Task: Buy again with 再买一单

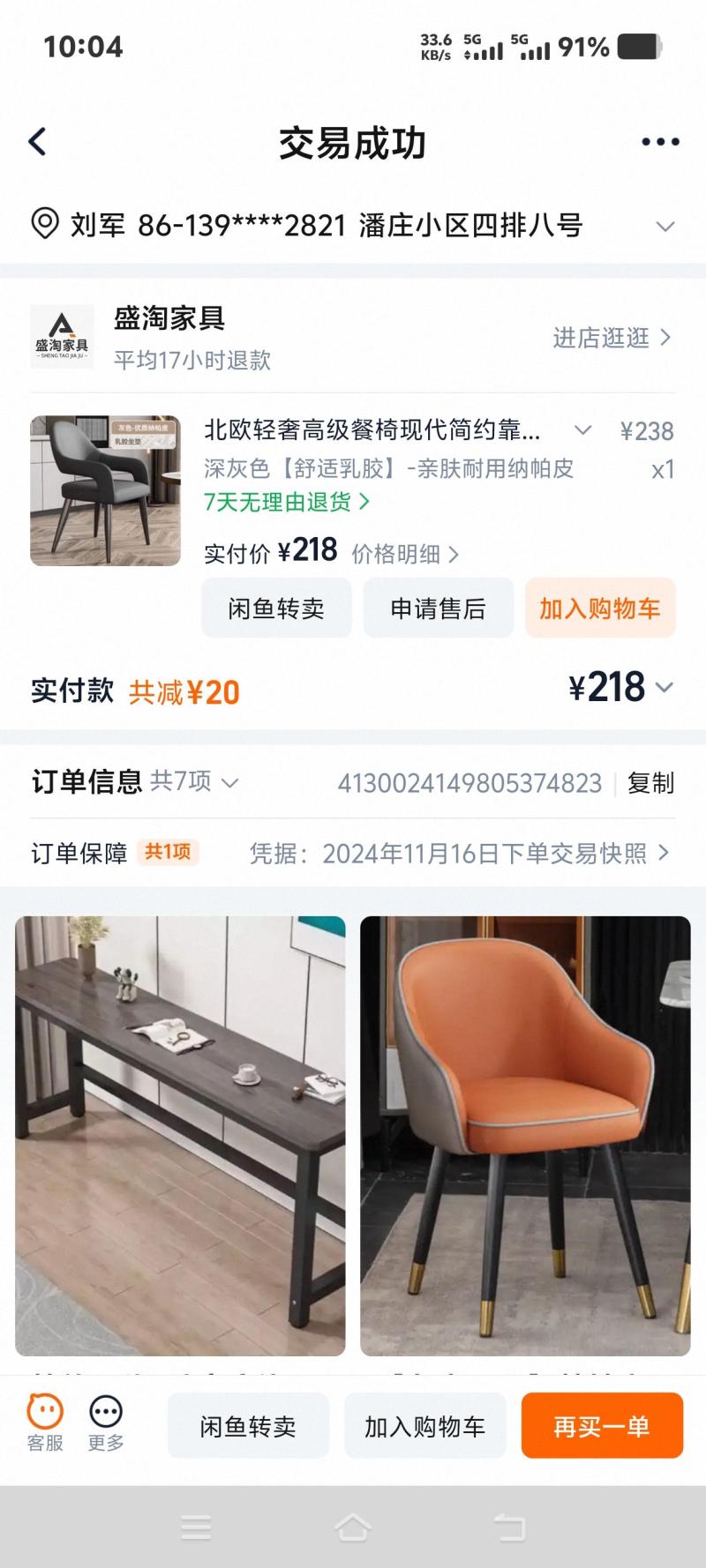Action: coord(602,1425)
